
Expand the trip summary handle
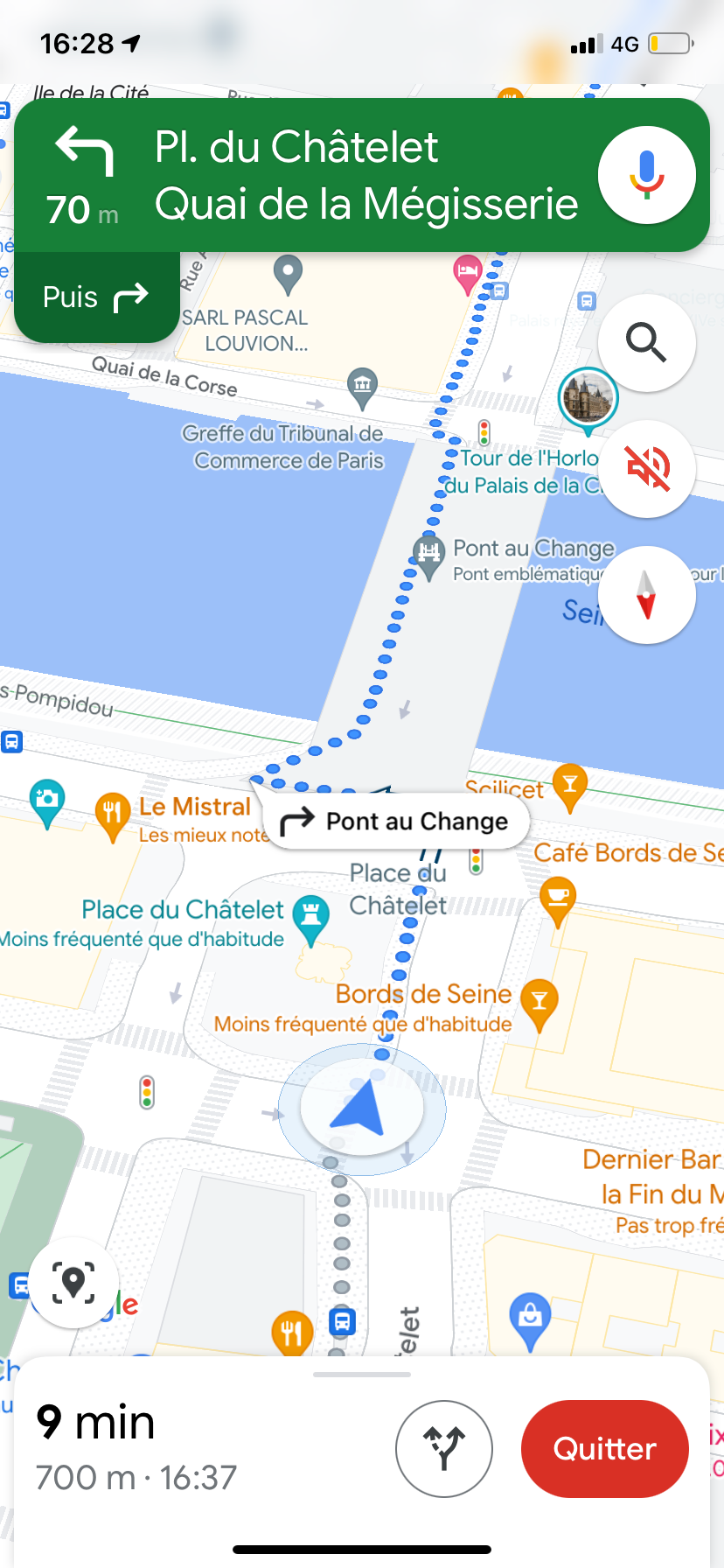[x=362, y=1374]
